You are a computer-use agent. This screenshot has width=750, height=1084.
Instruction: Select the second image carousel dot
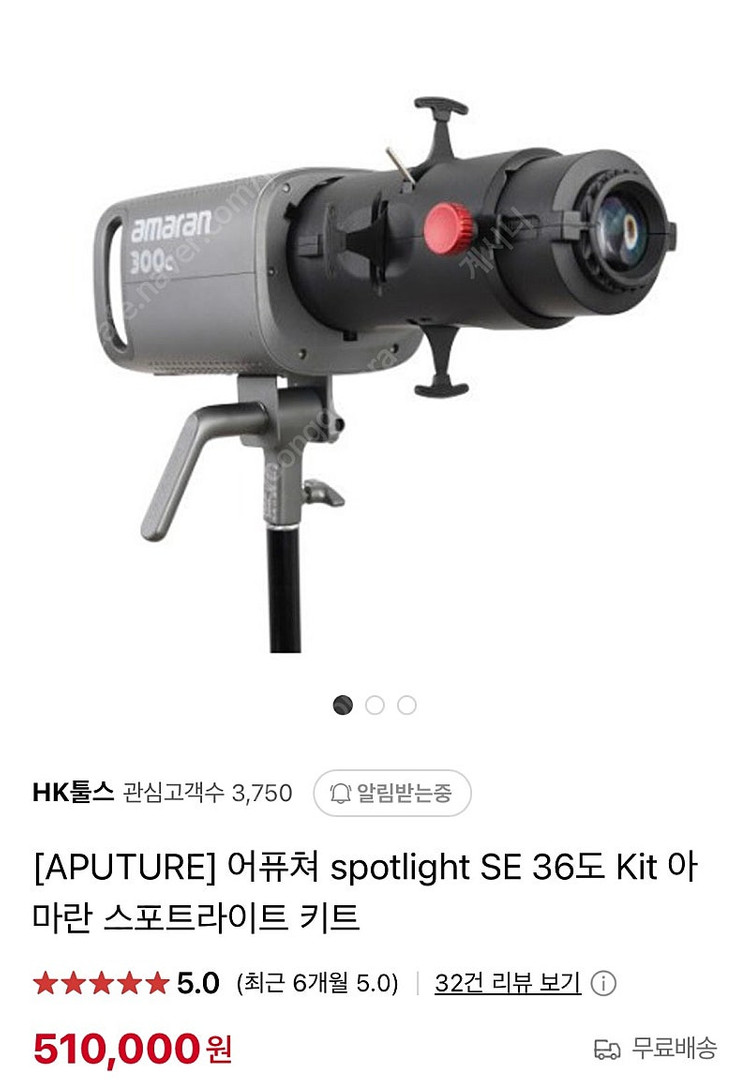click(x=375, y=704)
